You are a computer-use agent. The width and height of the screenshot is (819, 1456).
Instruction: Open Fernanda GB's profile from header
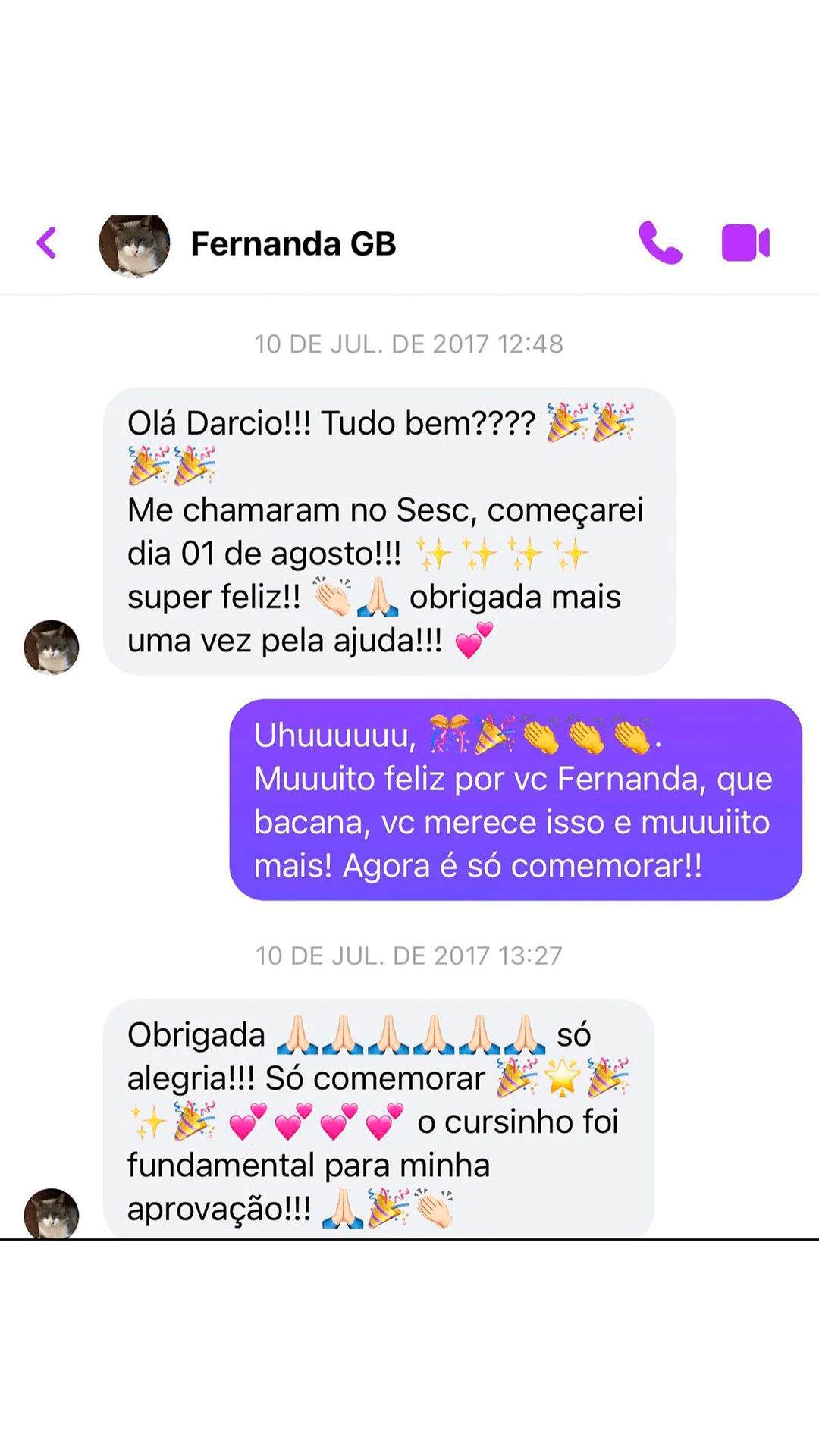[x=293, y=244]
